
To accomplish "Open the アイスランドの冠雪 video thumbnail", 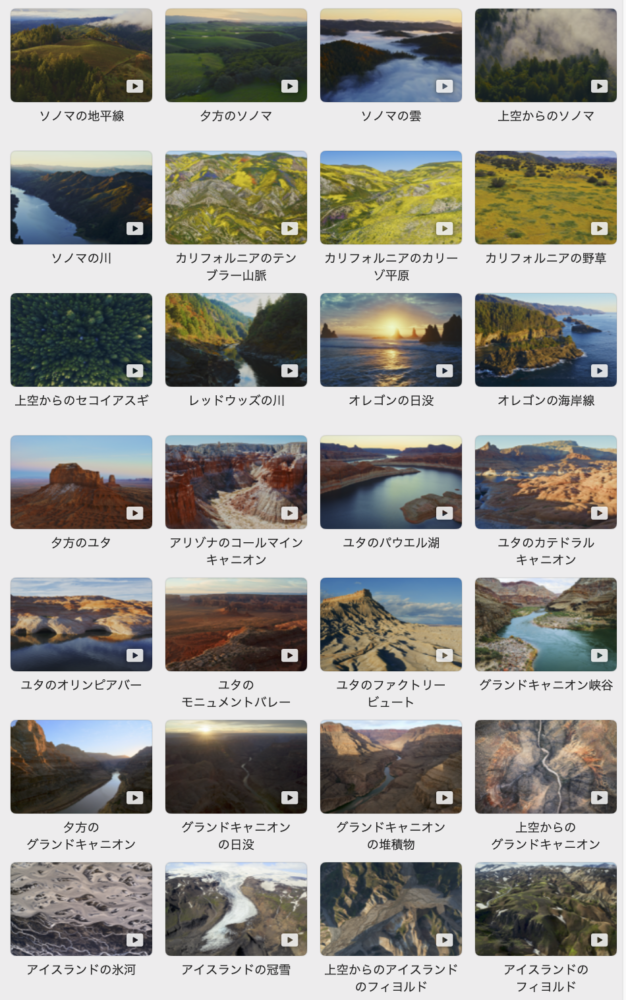I will (236, 908).
